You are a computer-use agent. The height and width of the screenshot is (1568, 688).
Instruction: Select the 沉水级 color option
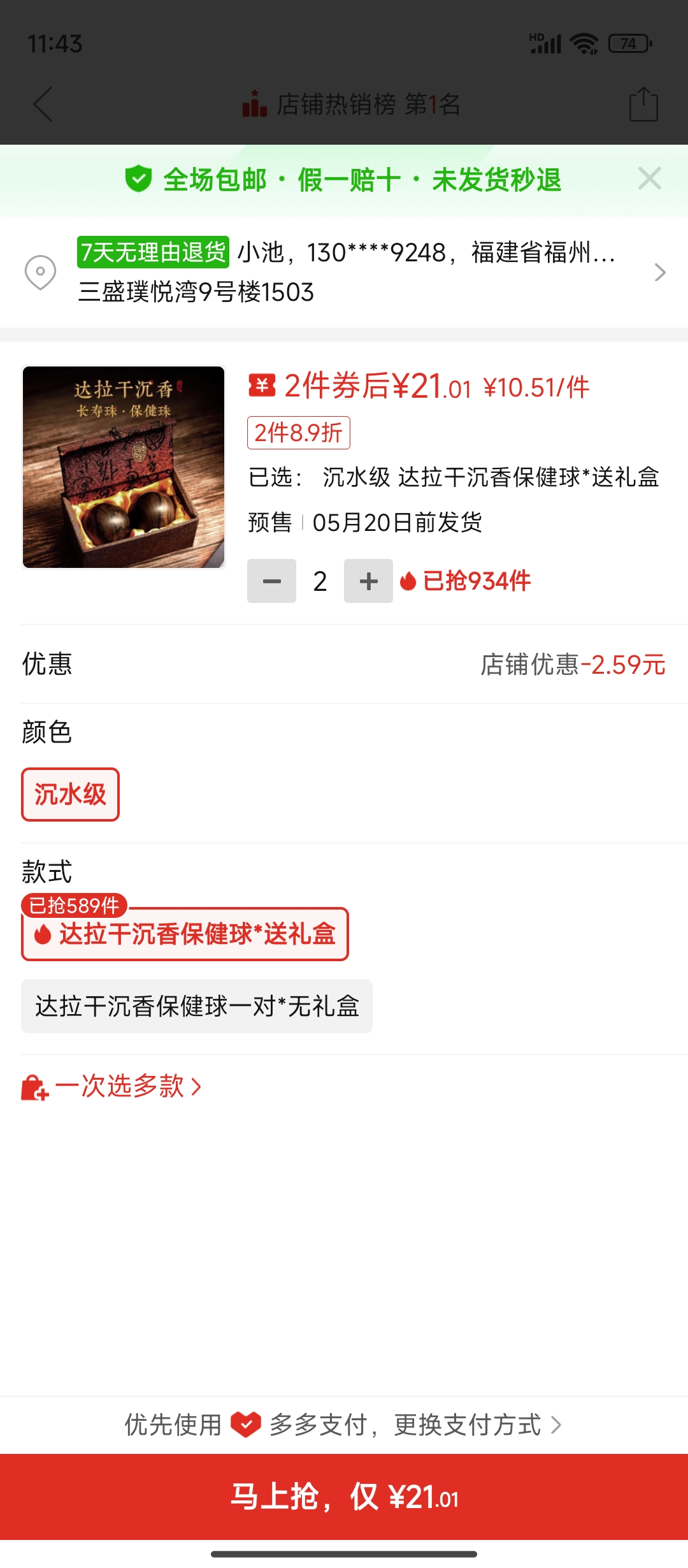[70, 794]
